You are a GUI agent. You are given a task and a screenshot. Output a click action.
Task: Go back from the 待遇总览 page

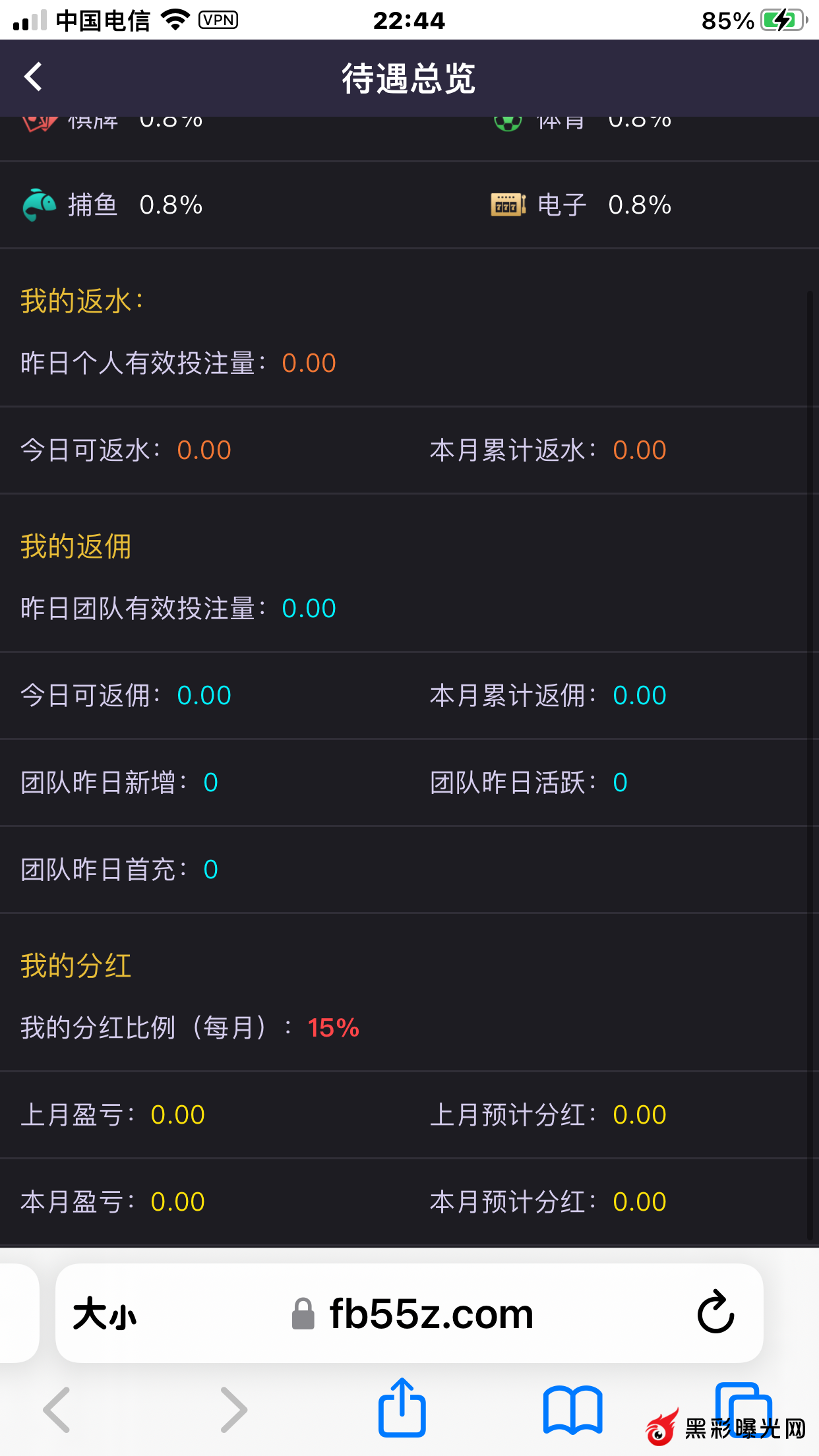[33, 77]
